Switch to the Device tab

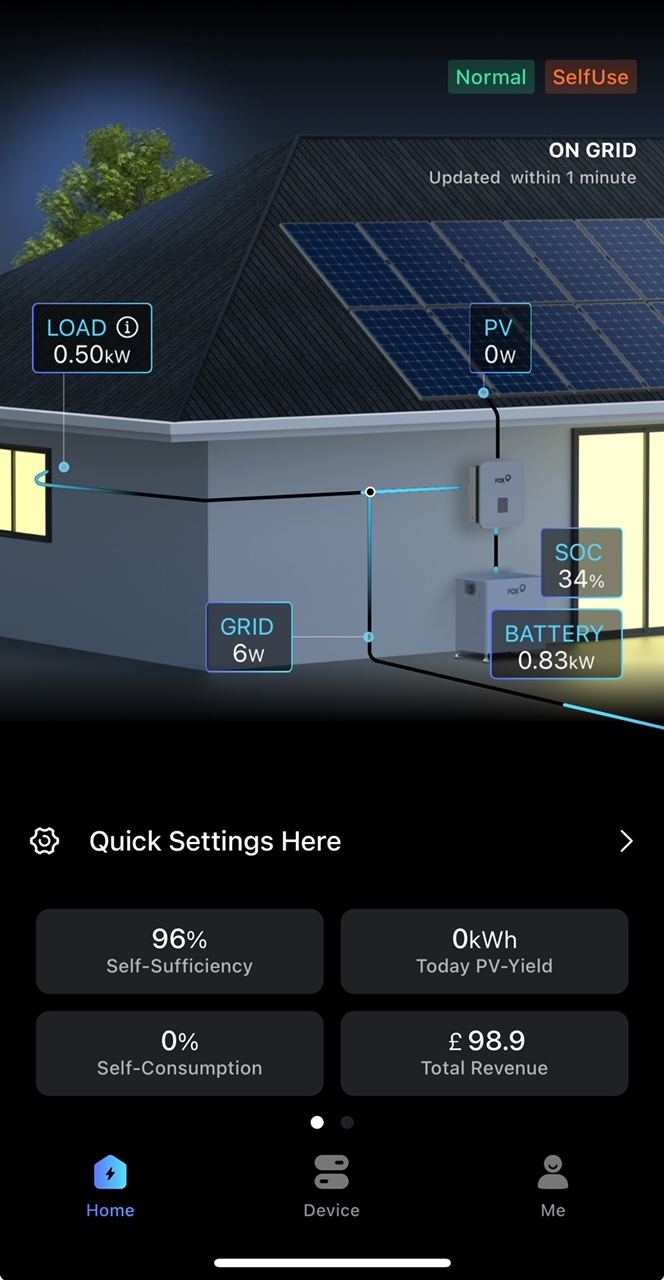coord(331,1186)
